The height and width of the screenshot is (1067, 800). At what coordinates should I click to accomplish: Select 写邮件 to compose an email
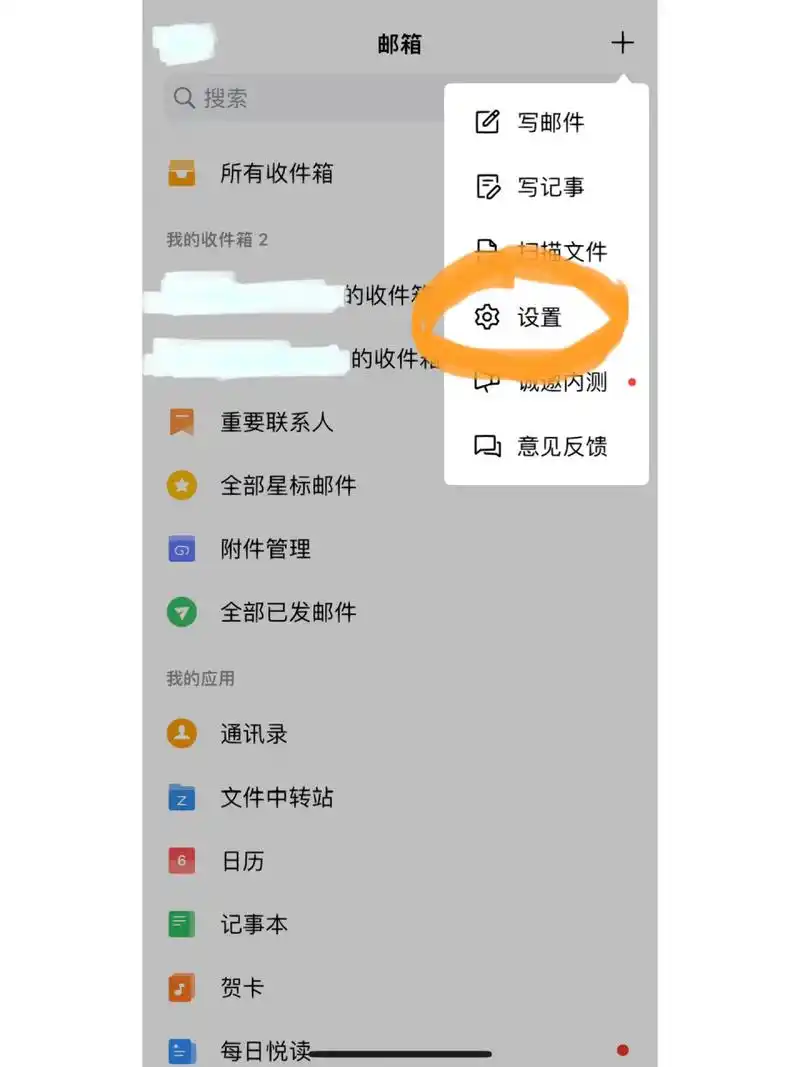pos(548,123)
